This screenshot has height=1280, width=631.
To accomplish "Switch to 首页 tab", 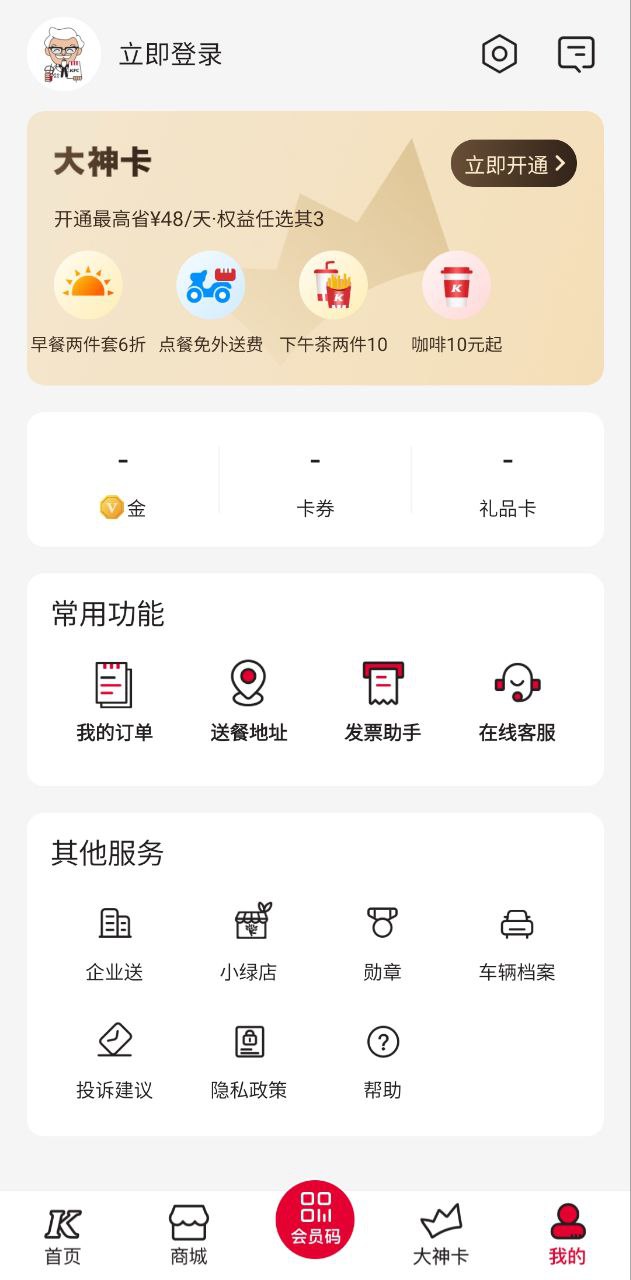I will pyautogui.click(x=62, y=1235).
